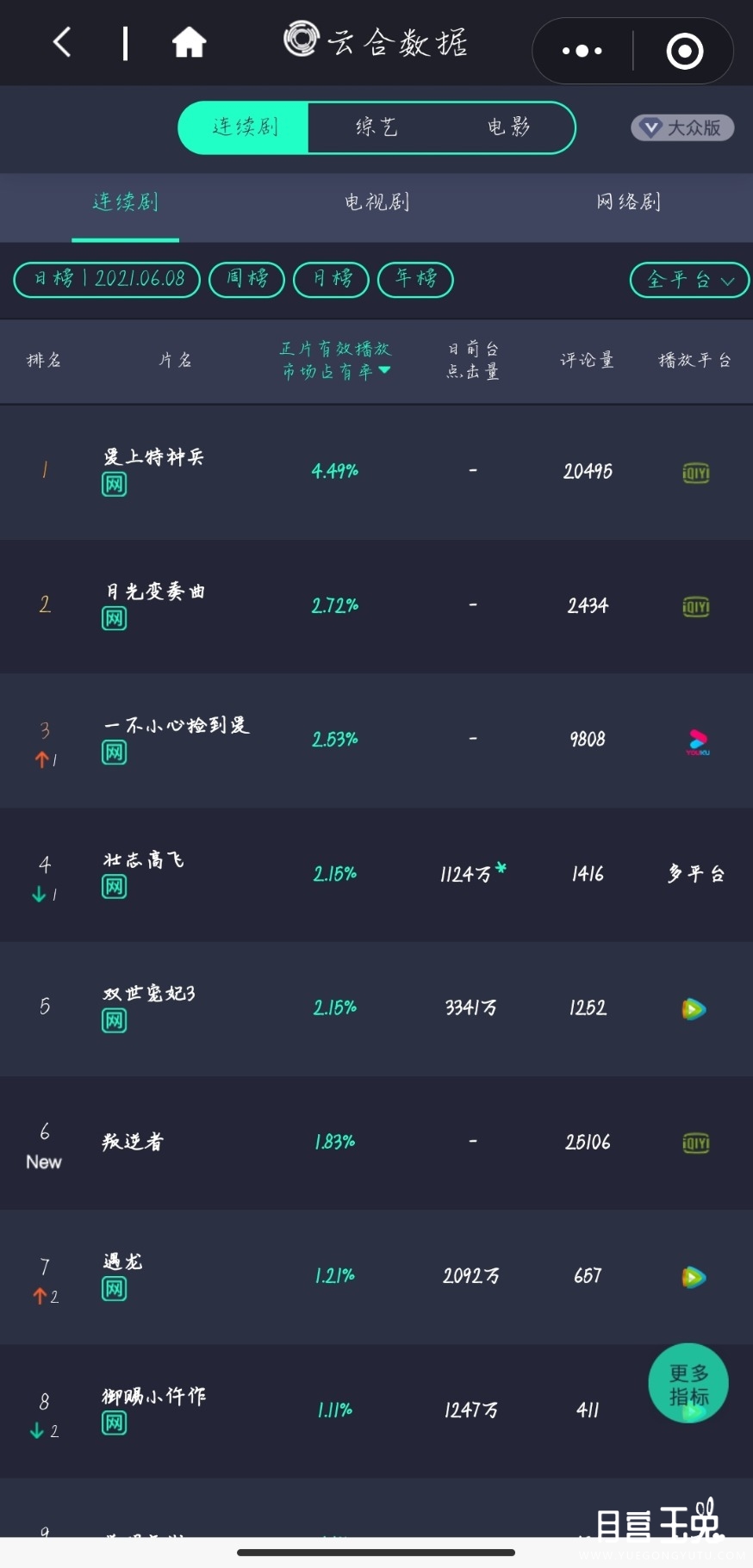Open the daily chart date 2021.06.08 picker
Screen dimensions: 753x1568
click(108, 279)
